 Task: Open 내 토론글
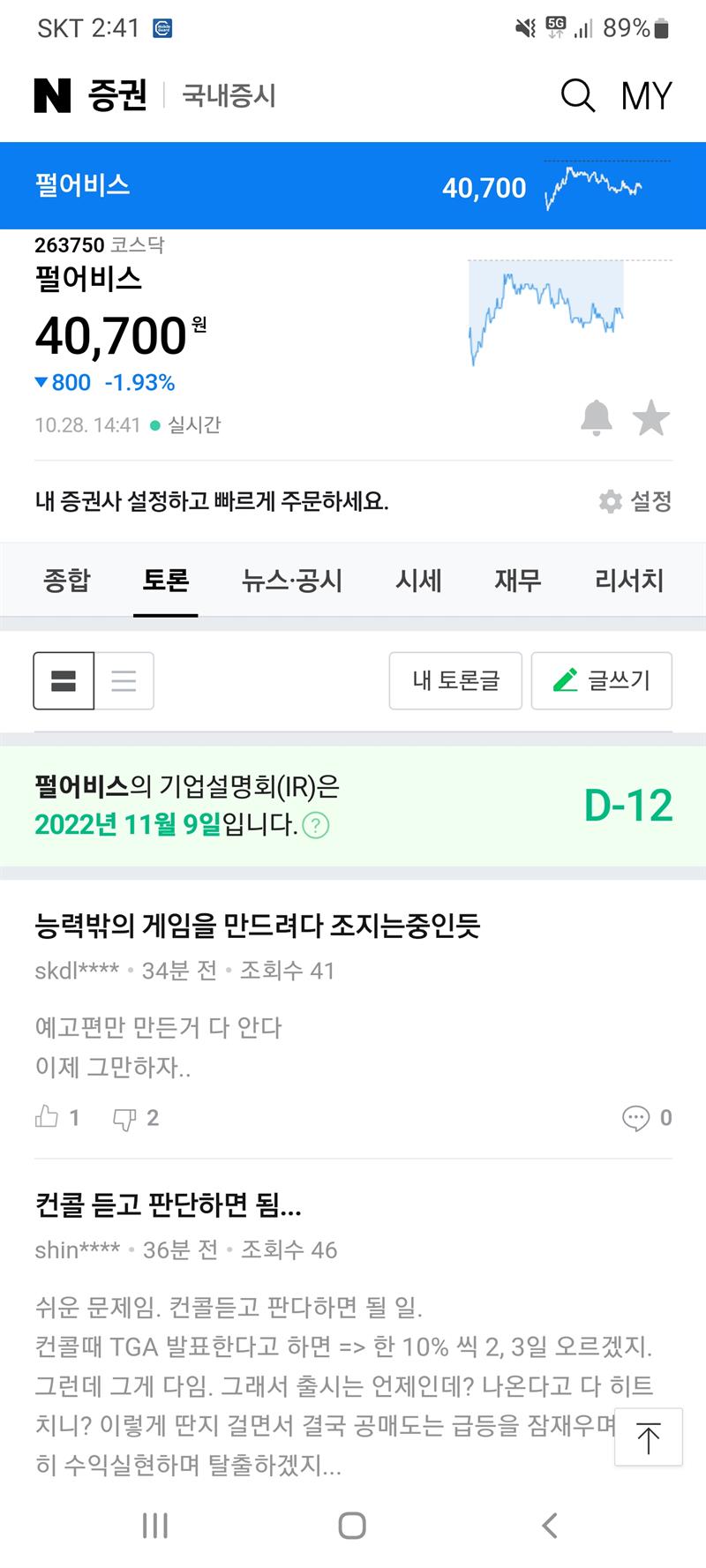coord(455,680)
